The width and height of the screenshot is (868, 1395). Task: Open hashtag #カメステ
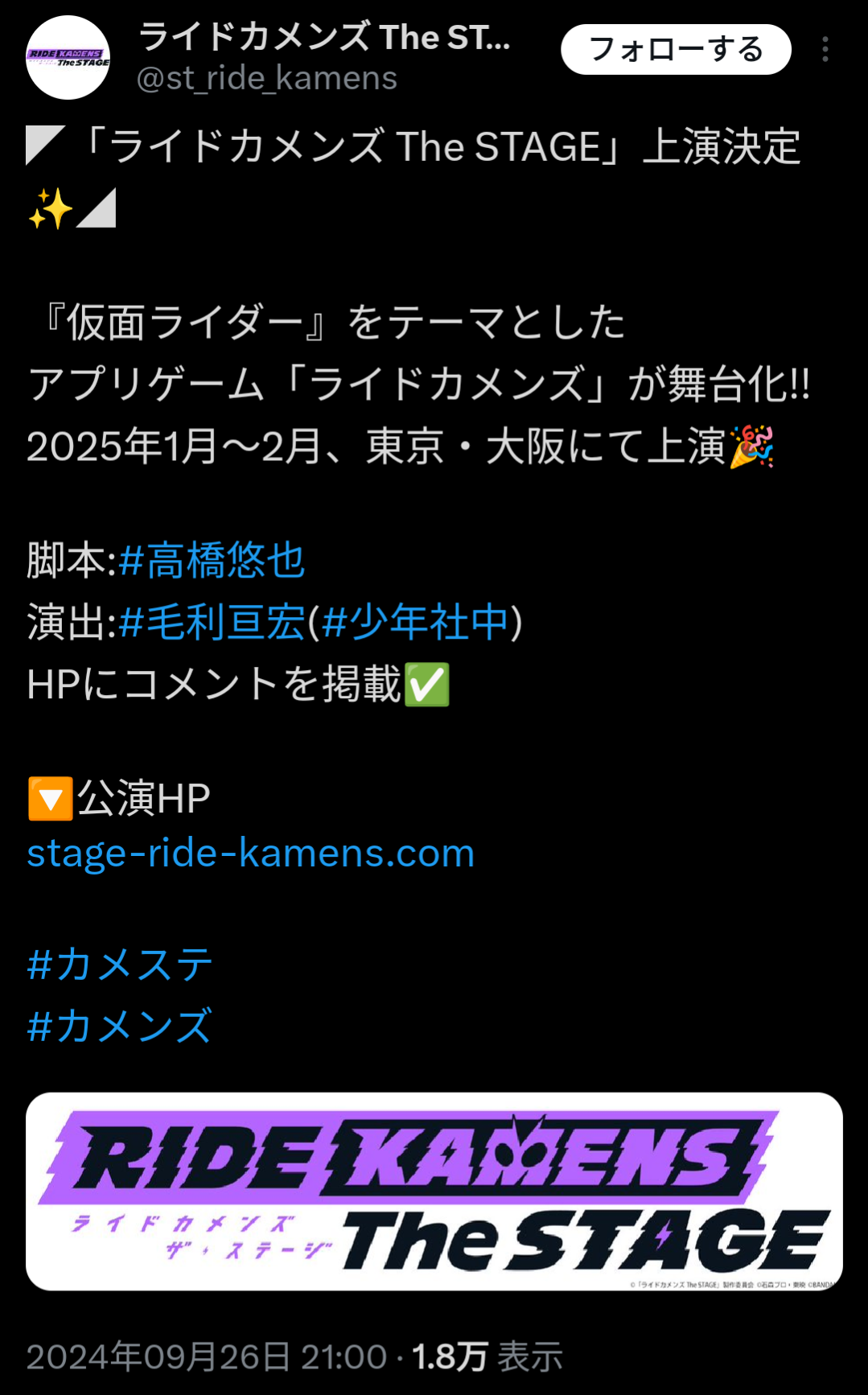coord(120,965)
